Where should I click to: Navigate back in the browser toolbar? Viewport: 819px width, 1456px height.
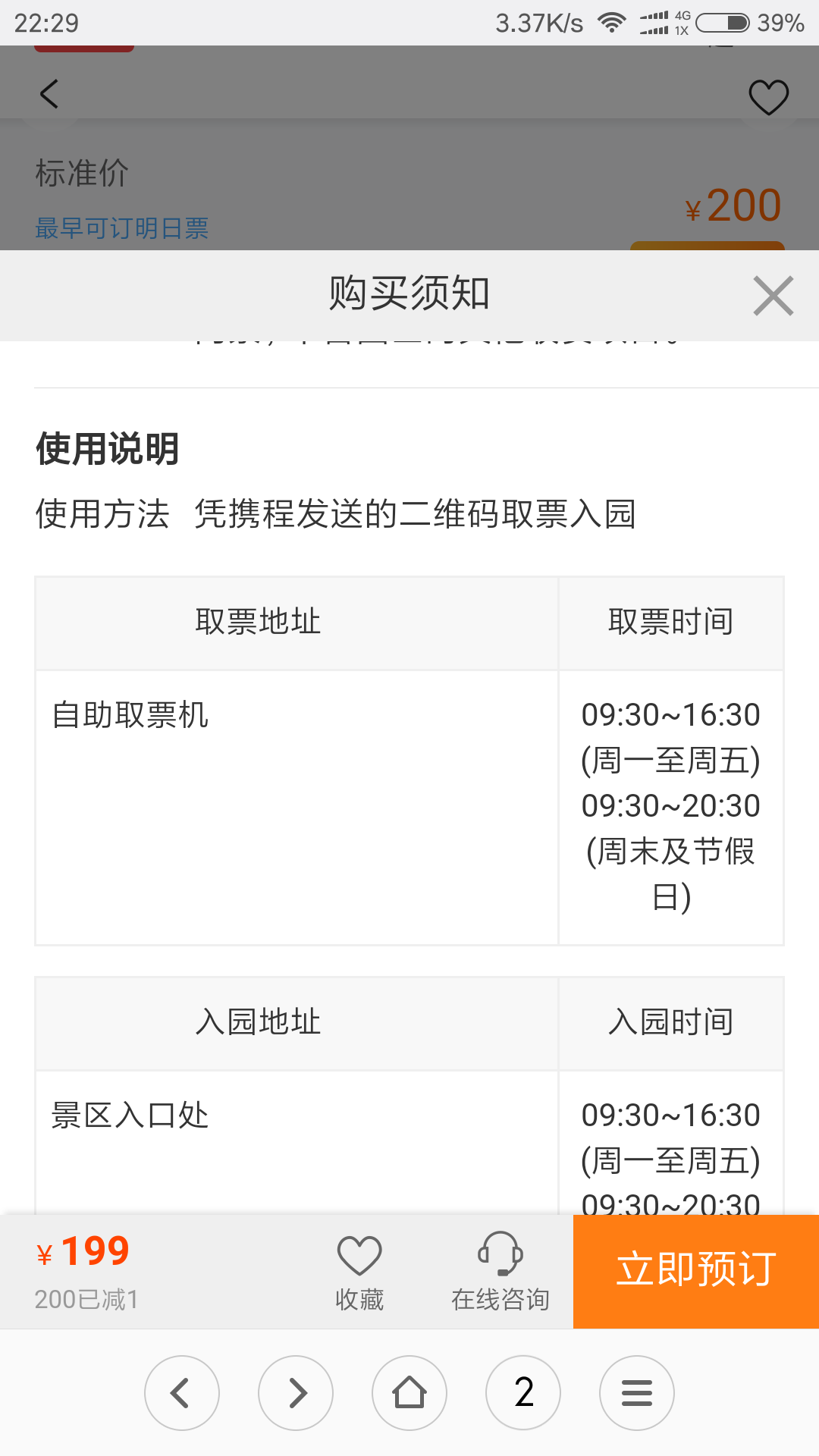(182, 1393)
